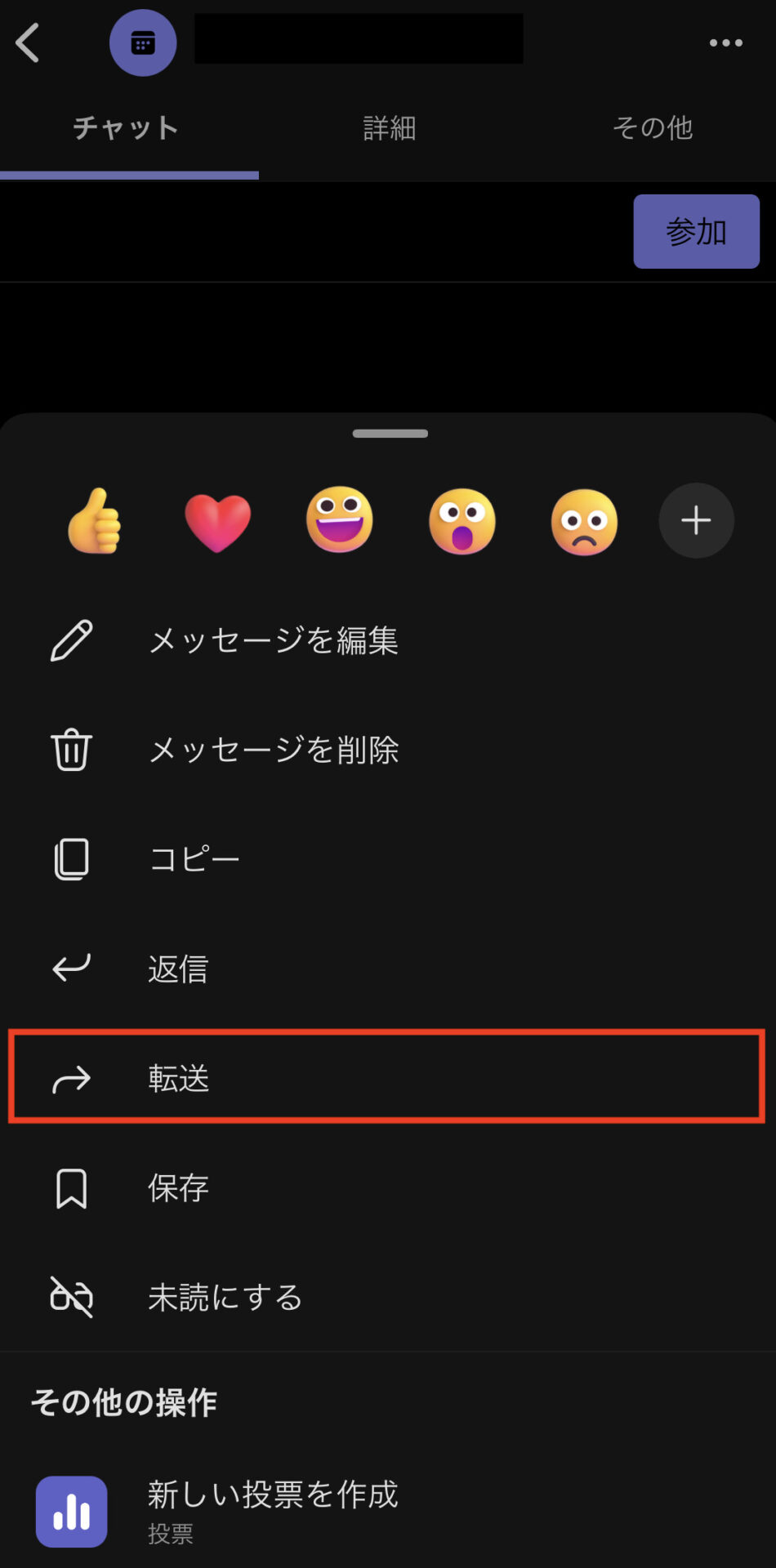The width and height of the screenshot is (776, 1568).
Task: React with the sad face emoji
Action: [585, 520]
